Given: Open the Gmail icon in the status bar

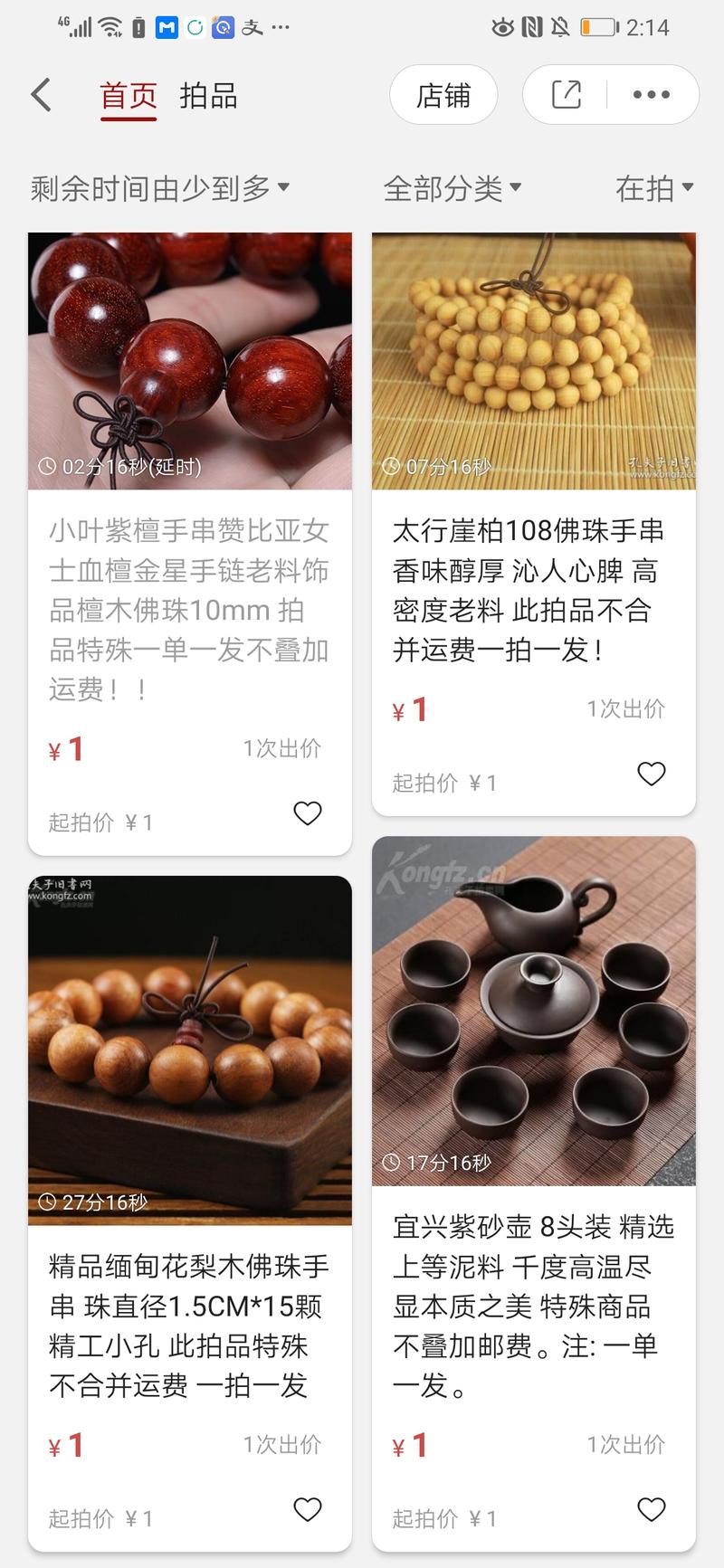Looking at the screenshot, I should click(x=165, y=26).
